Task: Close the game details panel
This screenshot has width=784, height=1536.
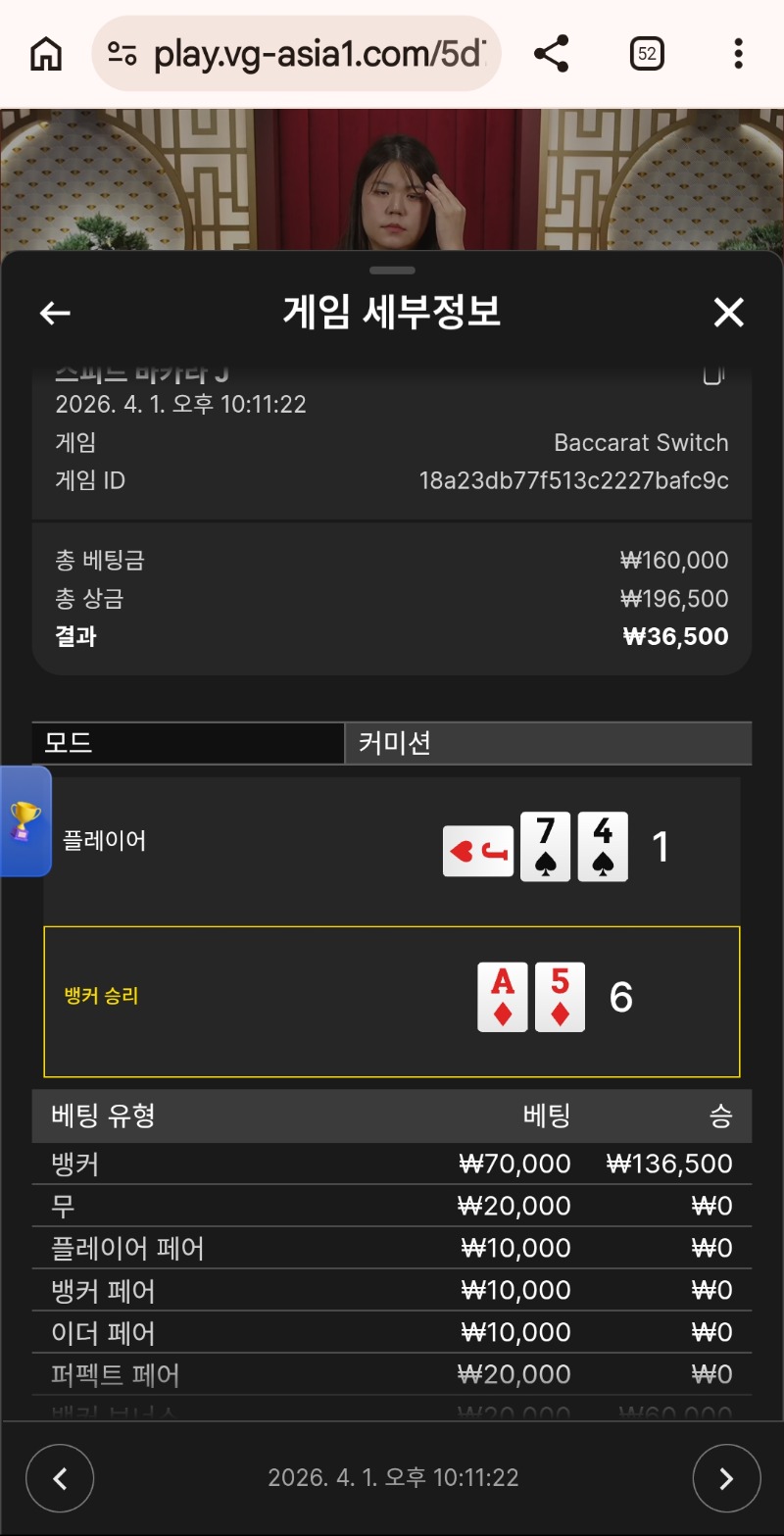Action: click(x=728, y=313)
